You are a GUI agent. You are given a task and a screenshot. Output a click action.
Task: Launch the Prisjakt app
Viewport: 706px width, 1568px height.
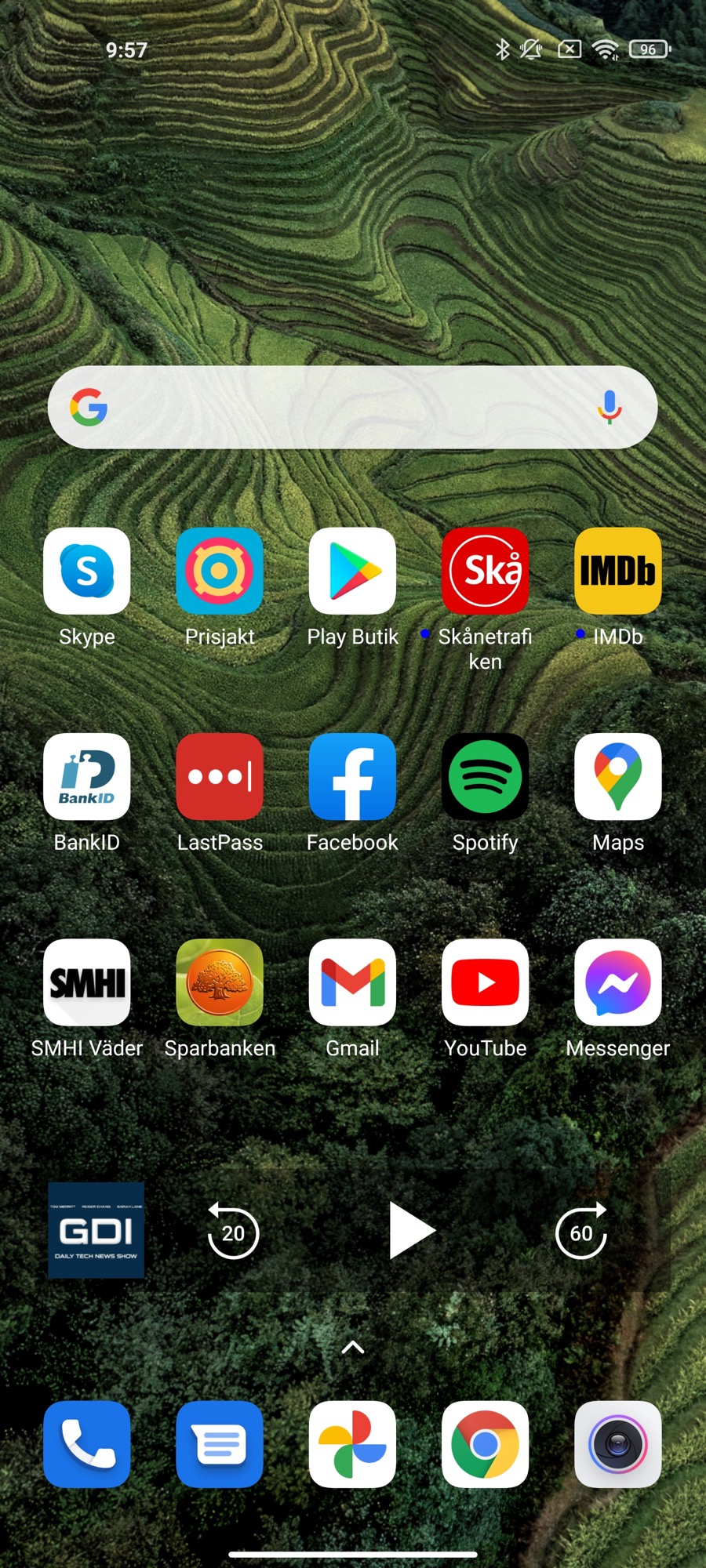tap(220, 571)
